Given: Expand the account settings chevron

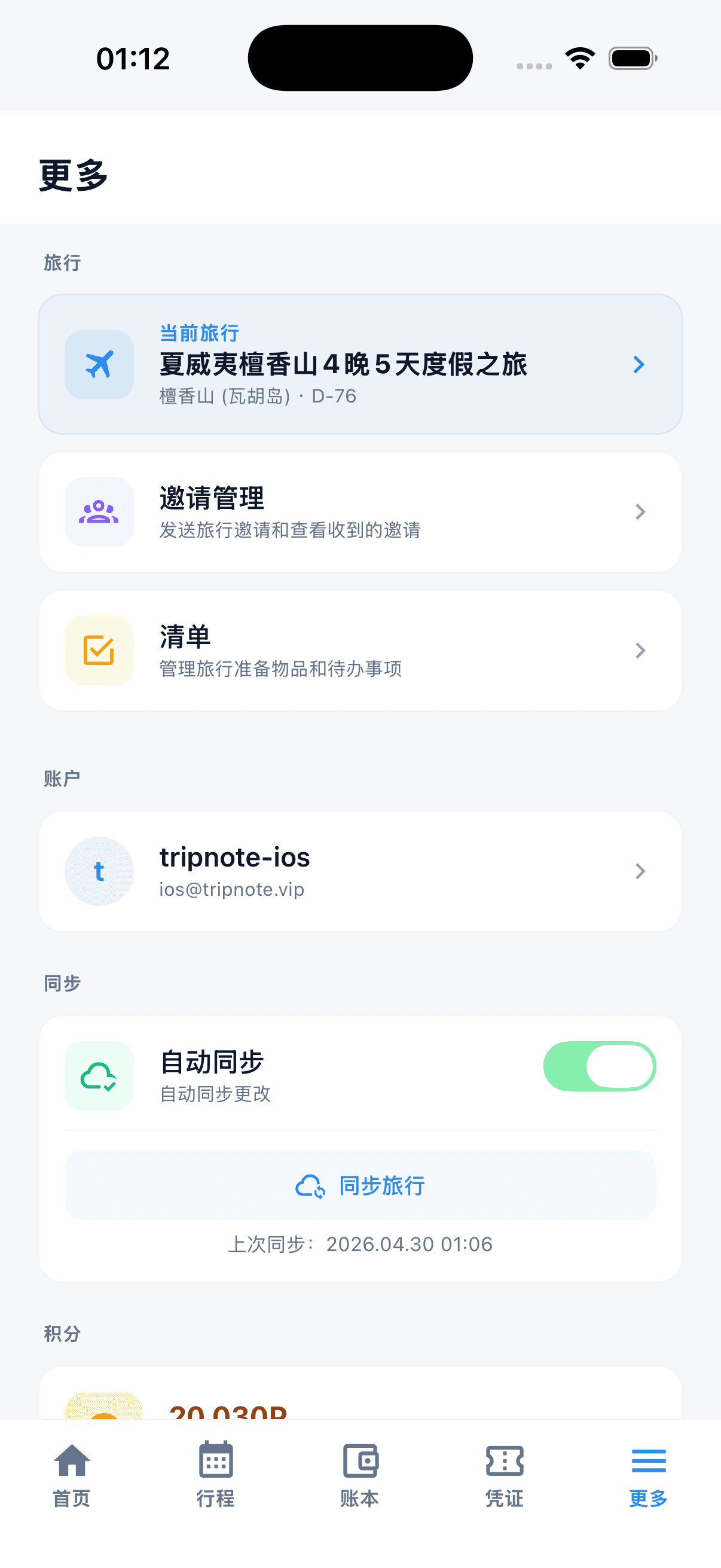Looking at the screenshot, I should pyautogui.click(x=640, y=871).
